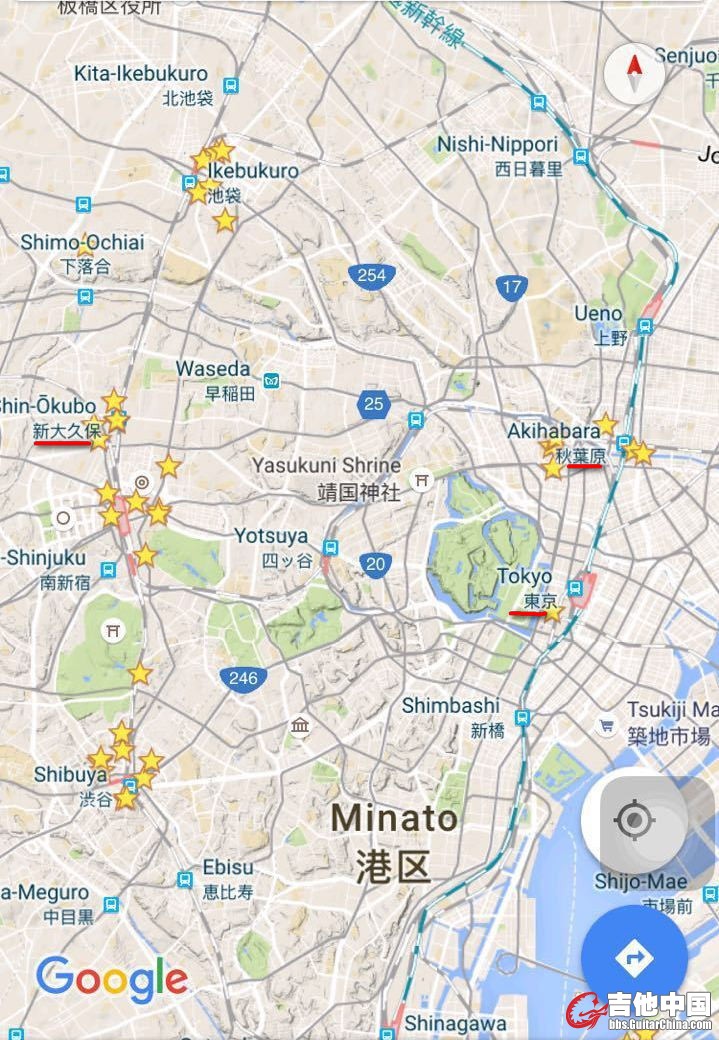Select the Shimbashi station icon
Viewport: 719px width, 1040px height.
[x=522, y=718]
